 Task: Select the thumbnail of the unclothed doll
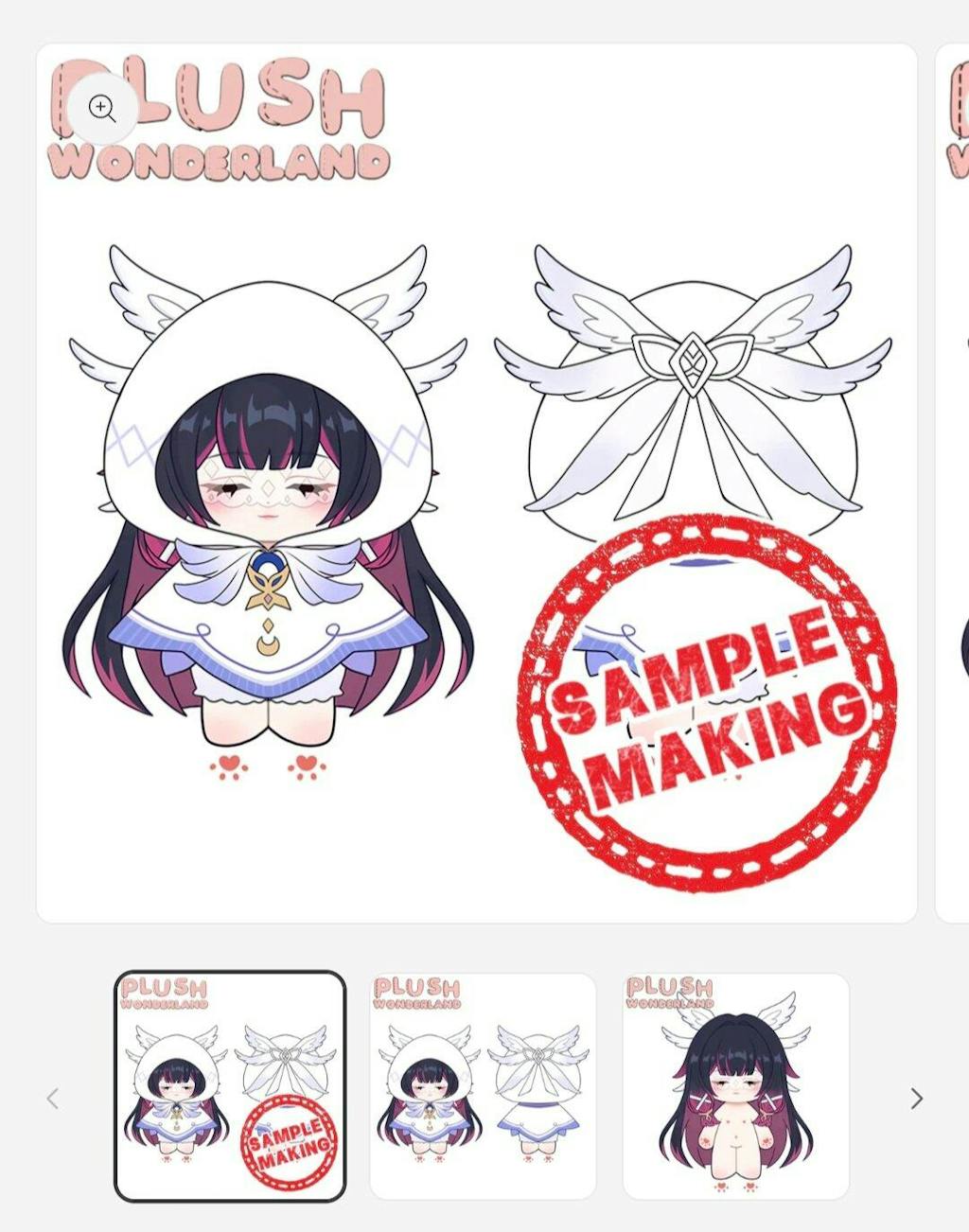tap(735, 1086)
